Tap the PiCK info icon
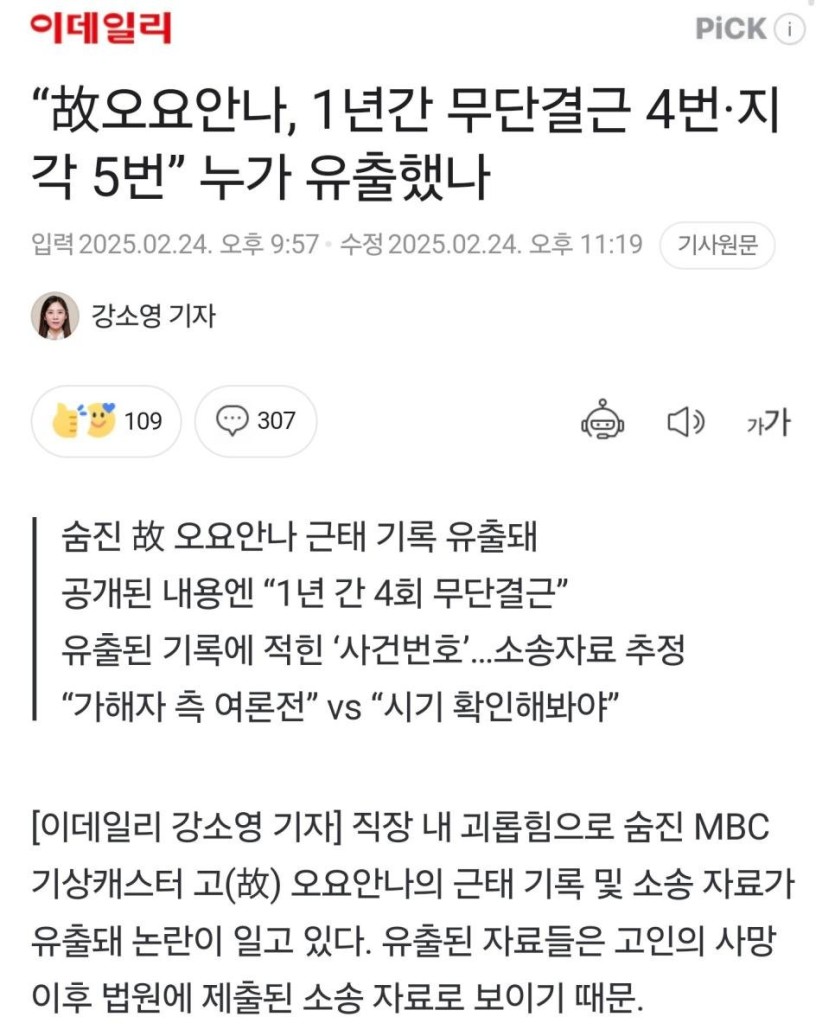835x1036 pixels. 789,29
